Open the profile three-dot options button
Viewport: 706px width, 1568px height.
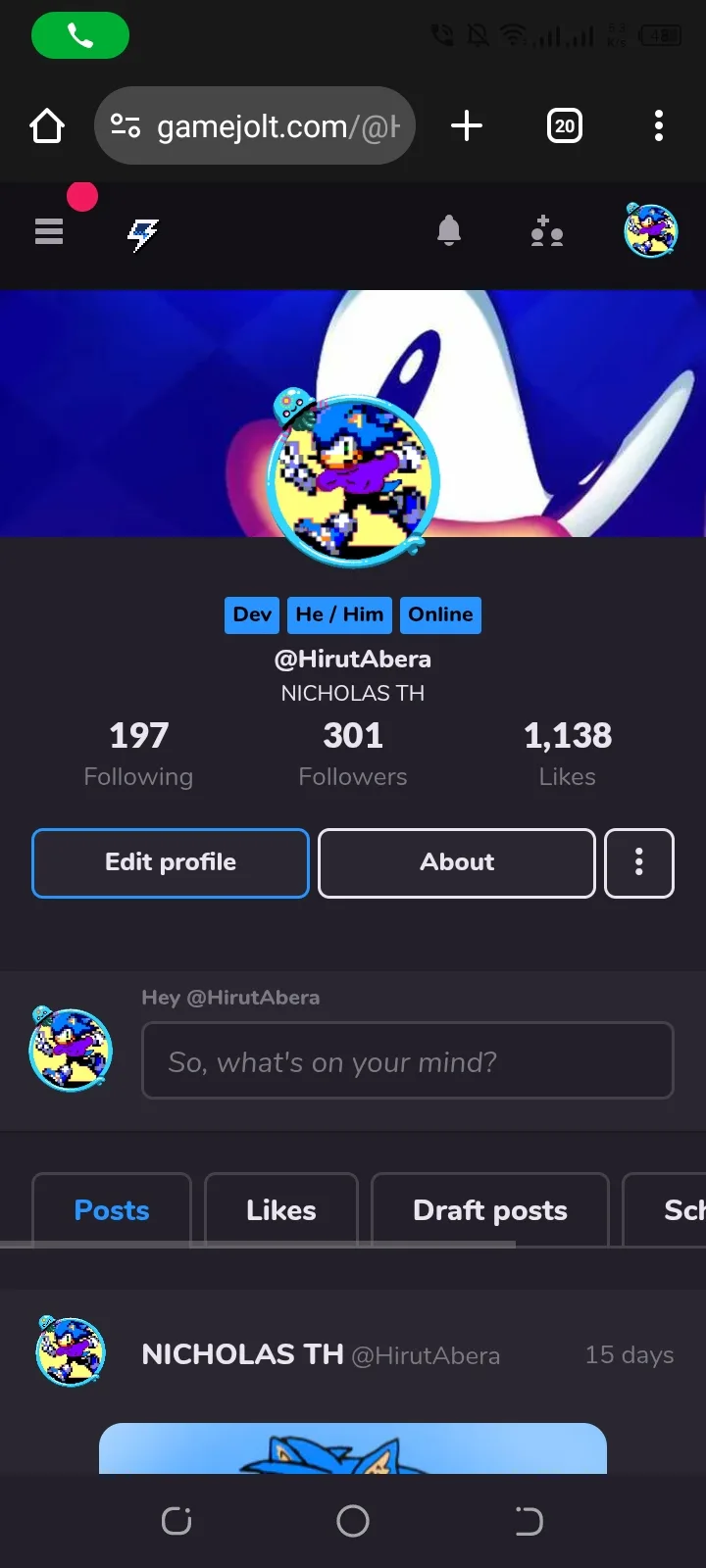pos(639,863)
